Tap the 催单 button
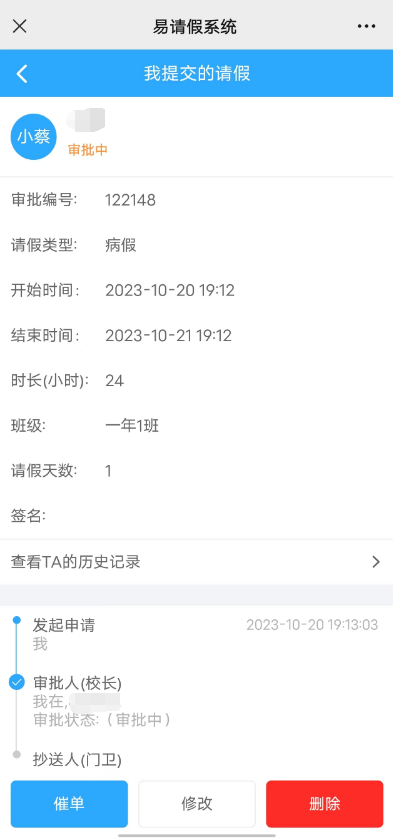This screenshot has height=838, width=393. tap(69, 804)
